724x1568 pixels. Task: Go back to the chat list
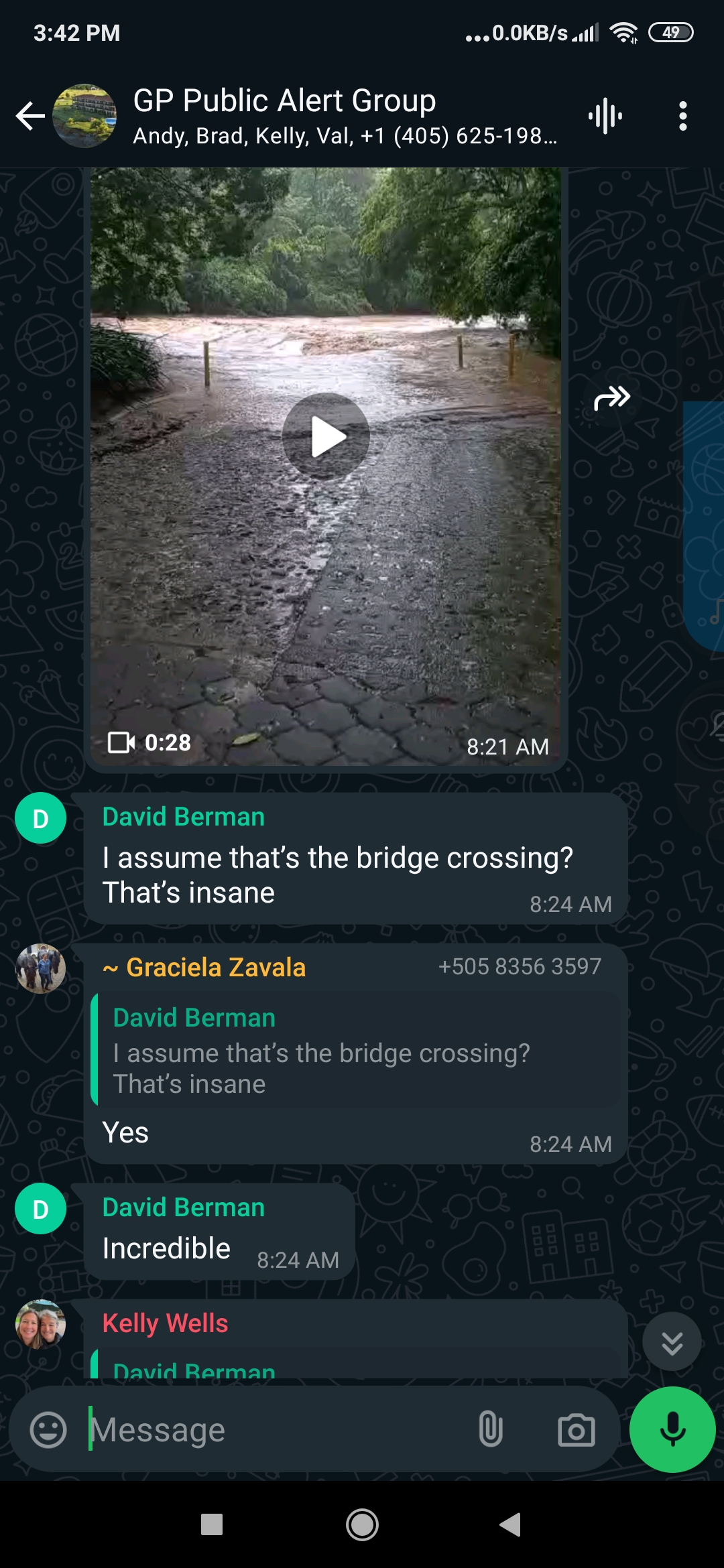pyautogui.click(x=30, y=116)
